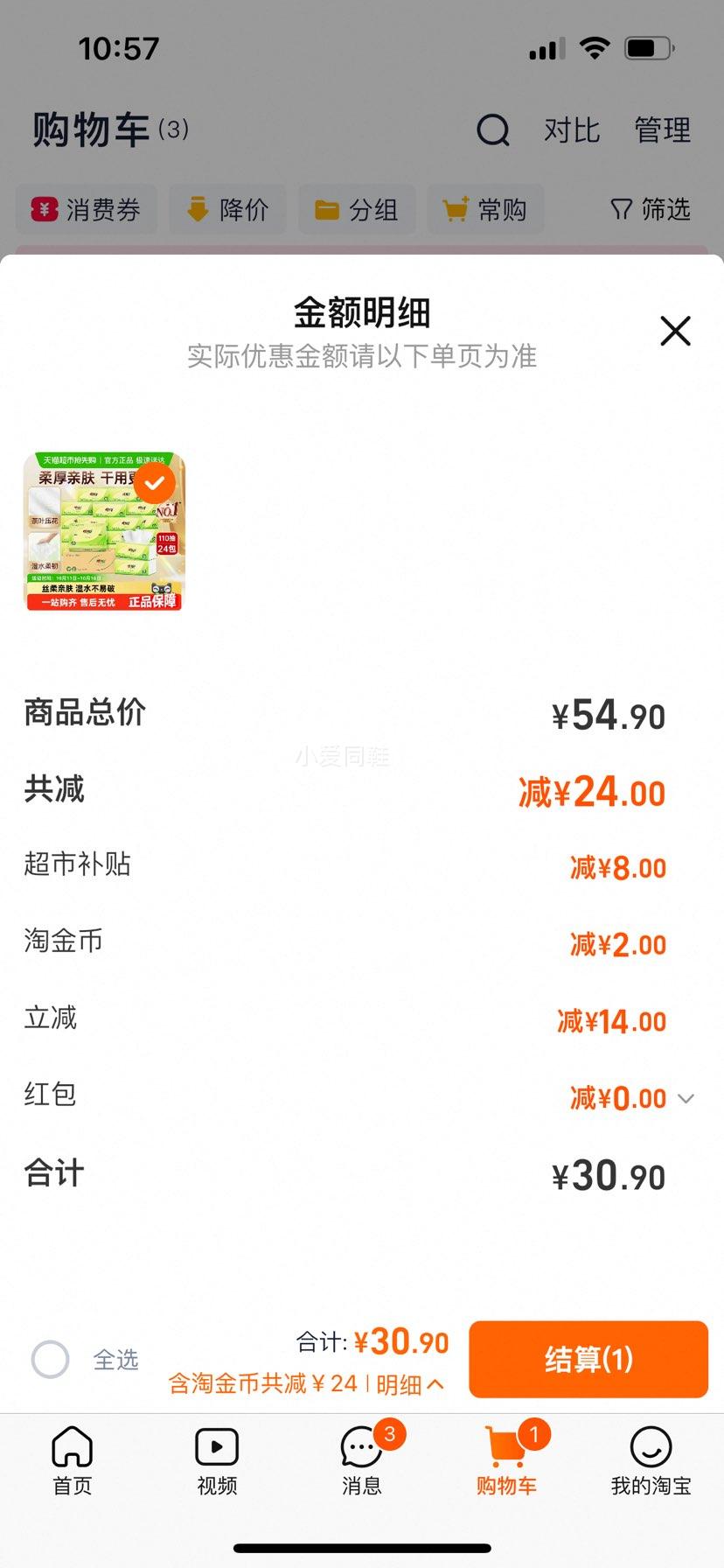724x1568 pixels.
Task: Toggle the 全选 select-all checkbox
Action: click(51, 1360)
